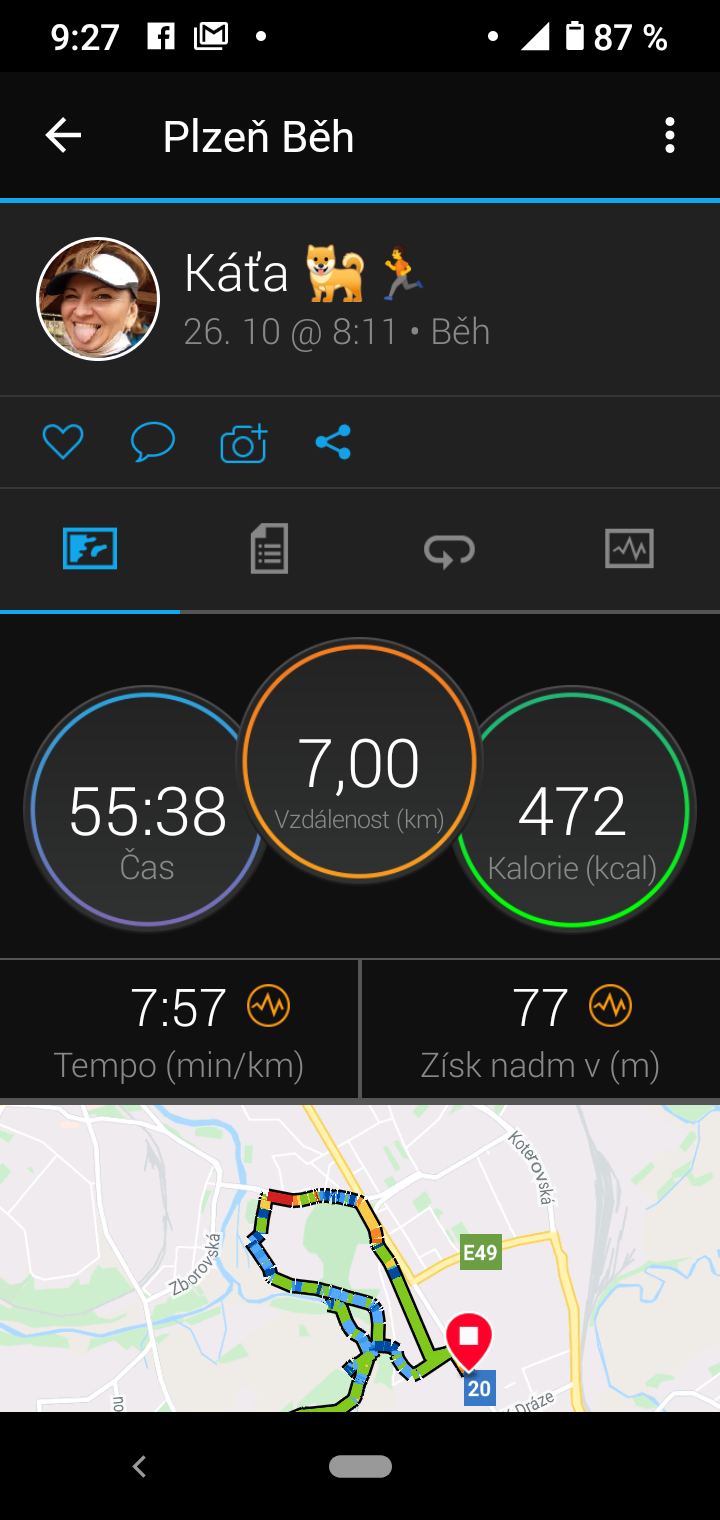Open comments via the speech bubble icon
Viewport: 720px width, 1520px height.
coord(153,442)
